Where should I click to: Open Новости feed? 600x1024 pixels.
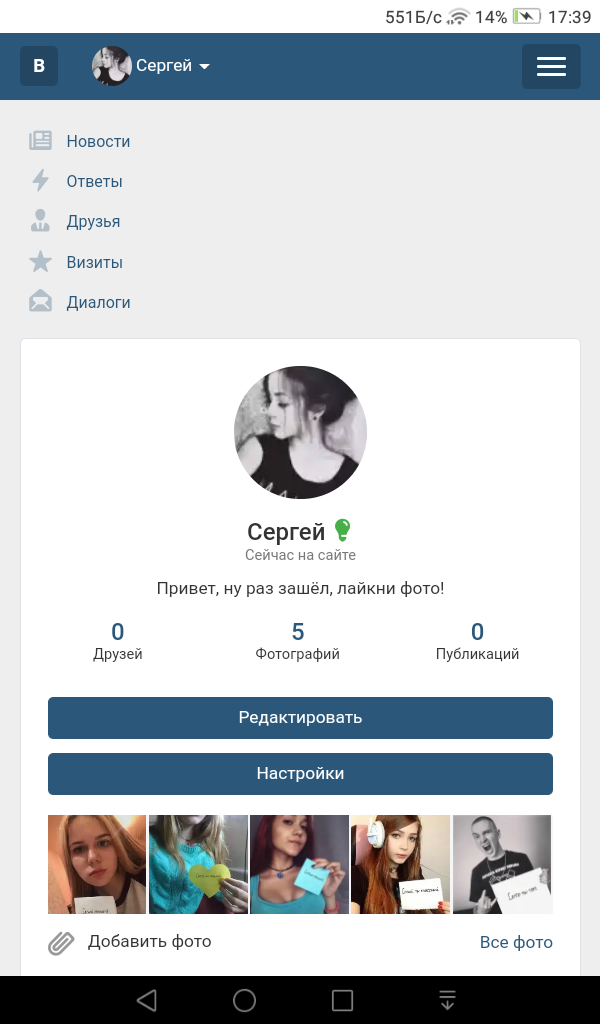point(97,141)
